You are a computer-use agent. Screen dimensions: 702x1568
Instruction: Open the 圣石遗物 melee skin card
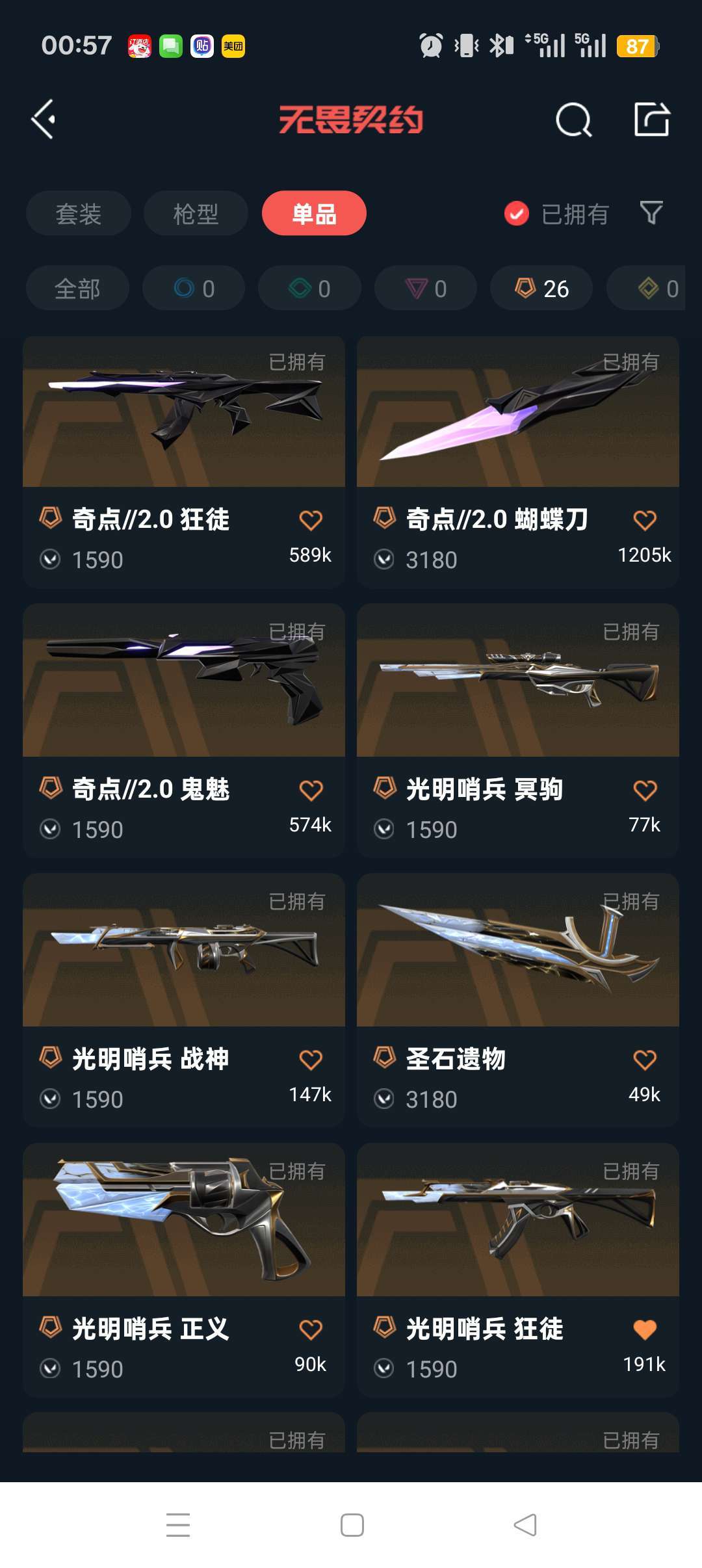point(517,999)
